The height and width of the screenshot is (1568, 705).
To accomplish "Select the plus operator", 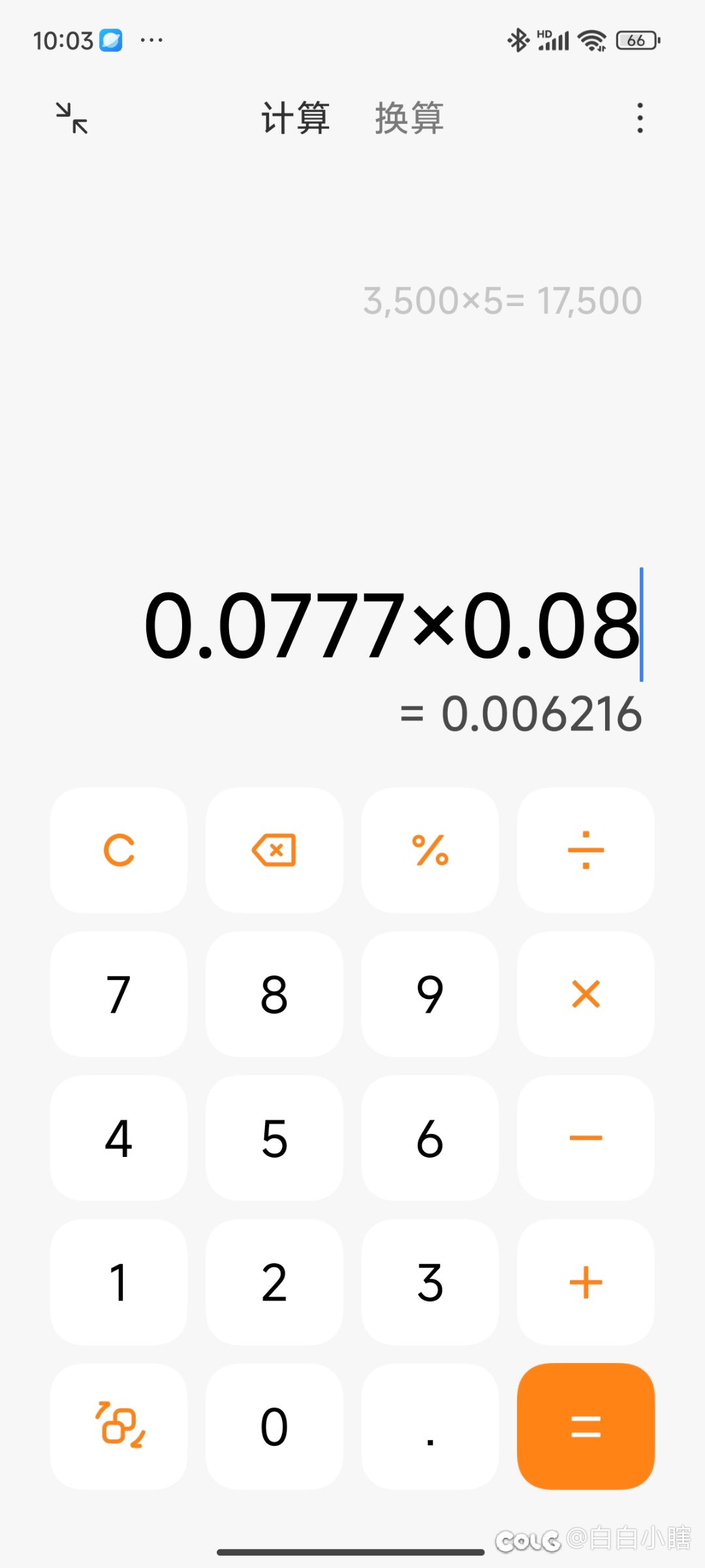I will [586, 1282].
